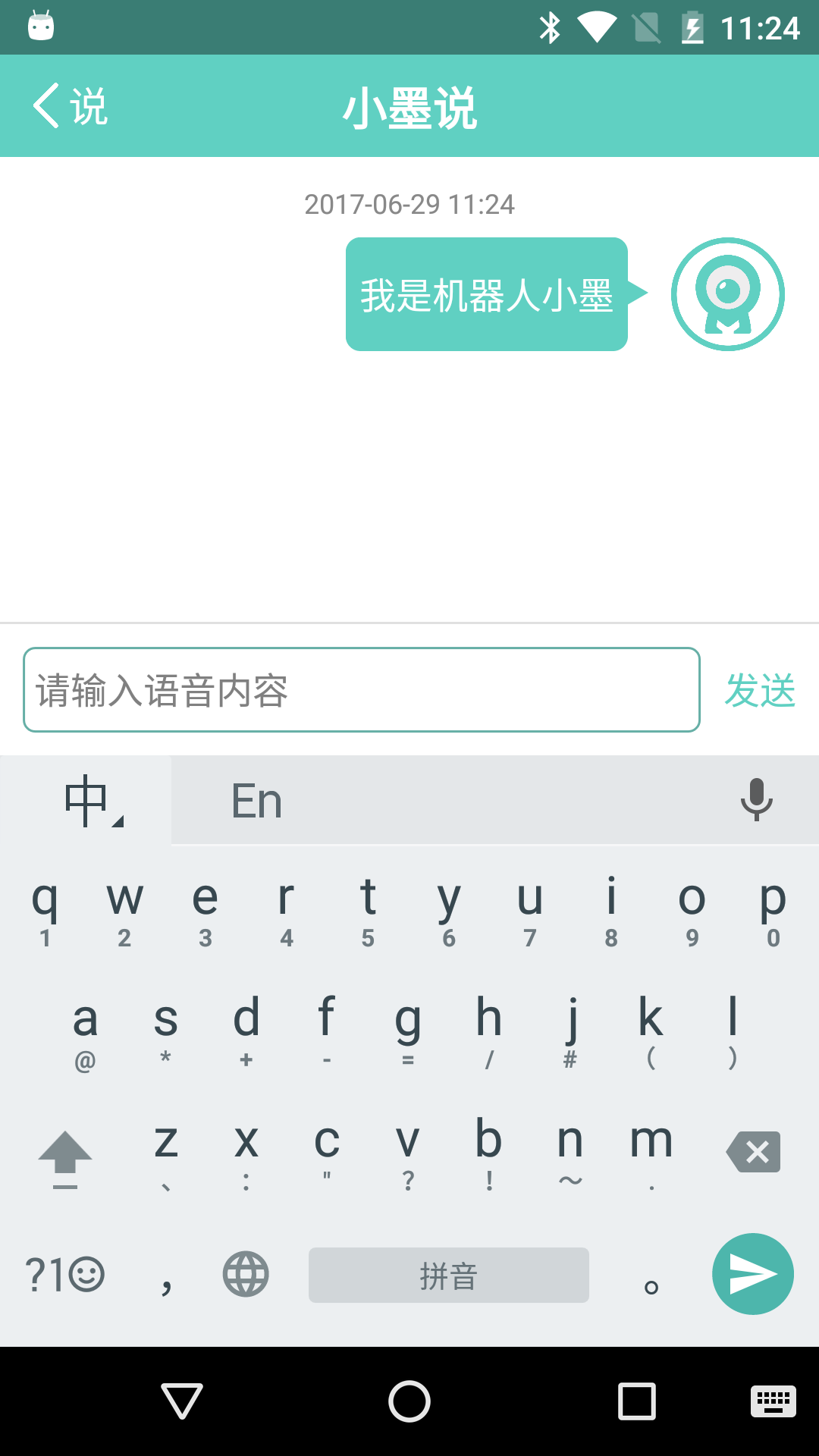Start voice input with the keyboard microphone
819x1456 pixels.
pyautogui.click(x=756, y=800)
